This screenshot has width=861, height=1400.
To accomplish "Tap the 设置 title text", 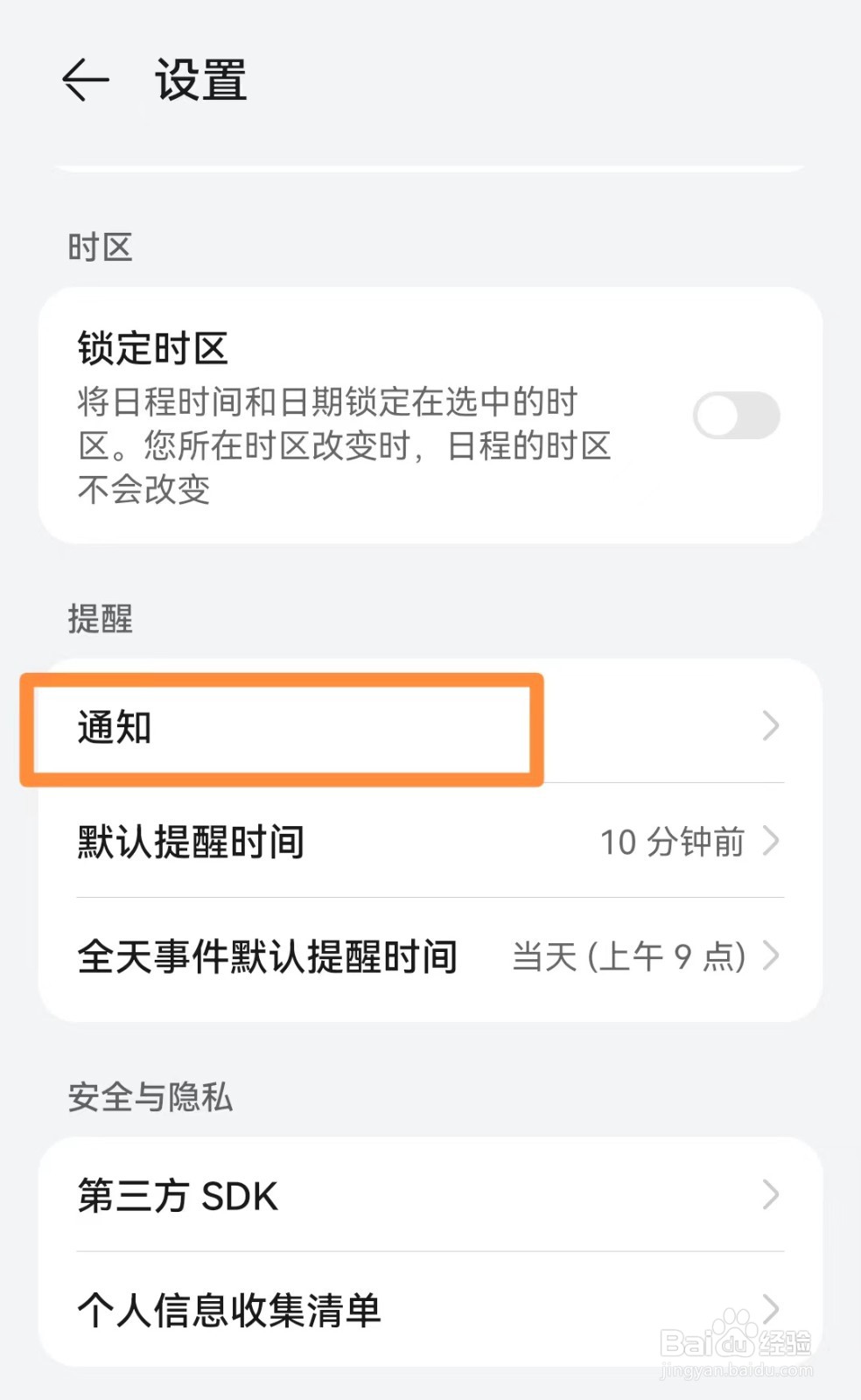I will click(x=199, y=81).
